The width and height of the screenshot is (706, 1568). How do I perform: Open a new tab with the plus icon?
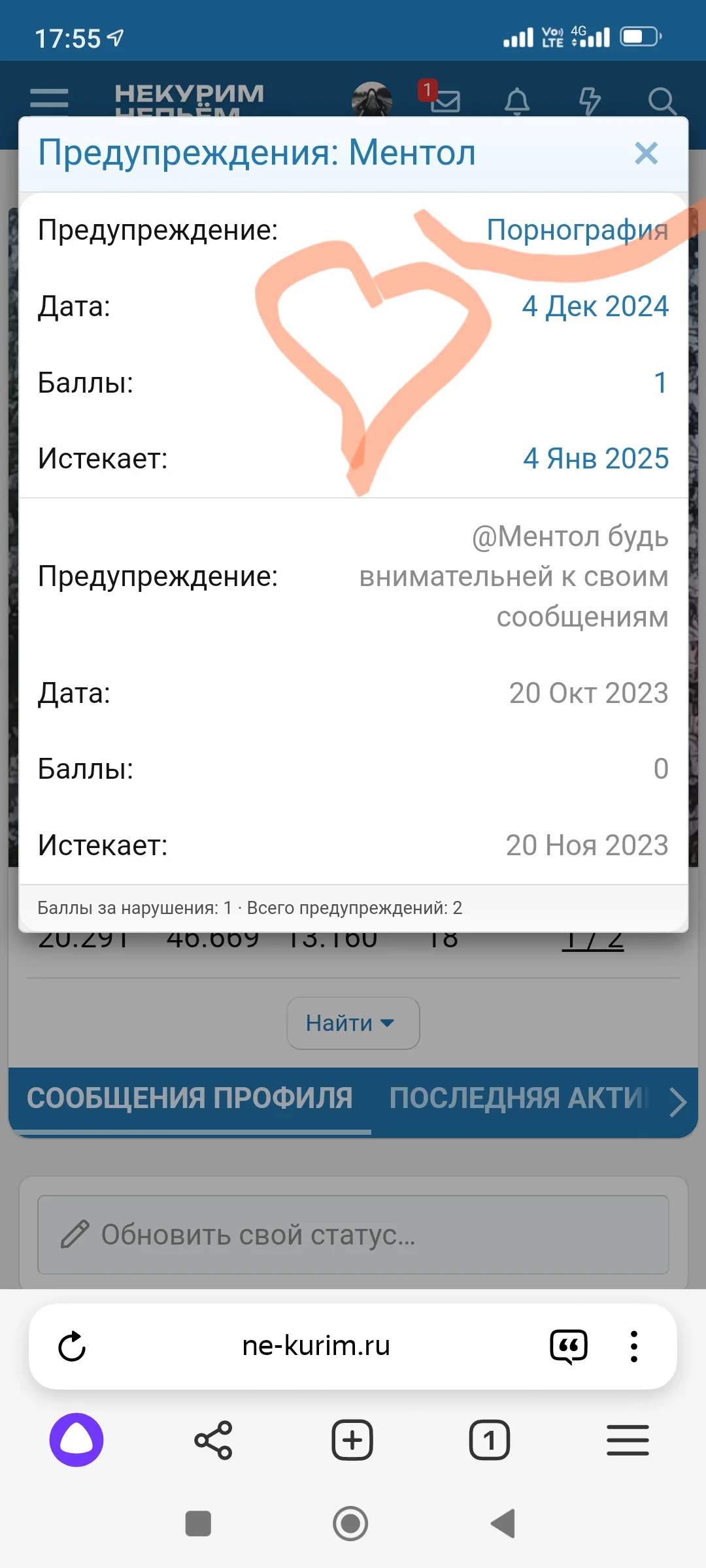352,1439
